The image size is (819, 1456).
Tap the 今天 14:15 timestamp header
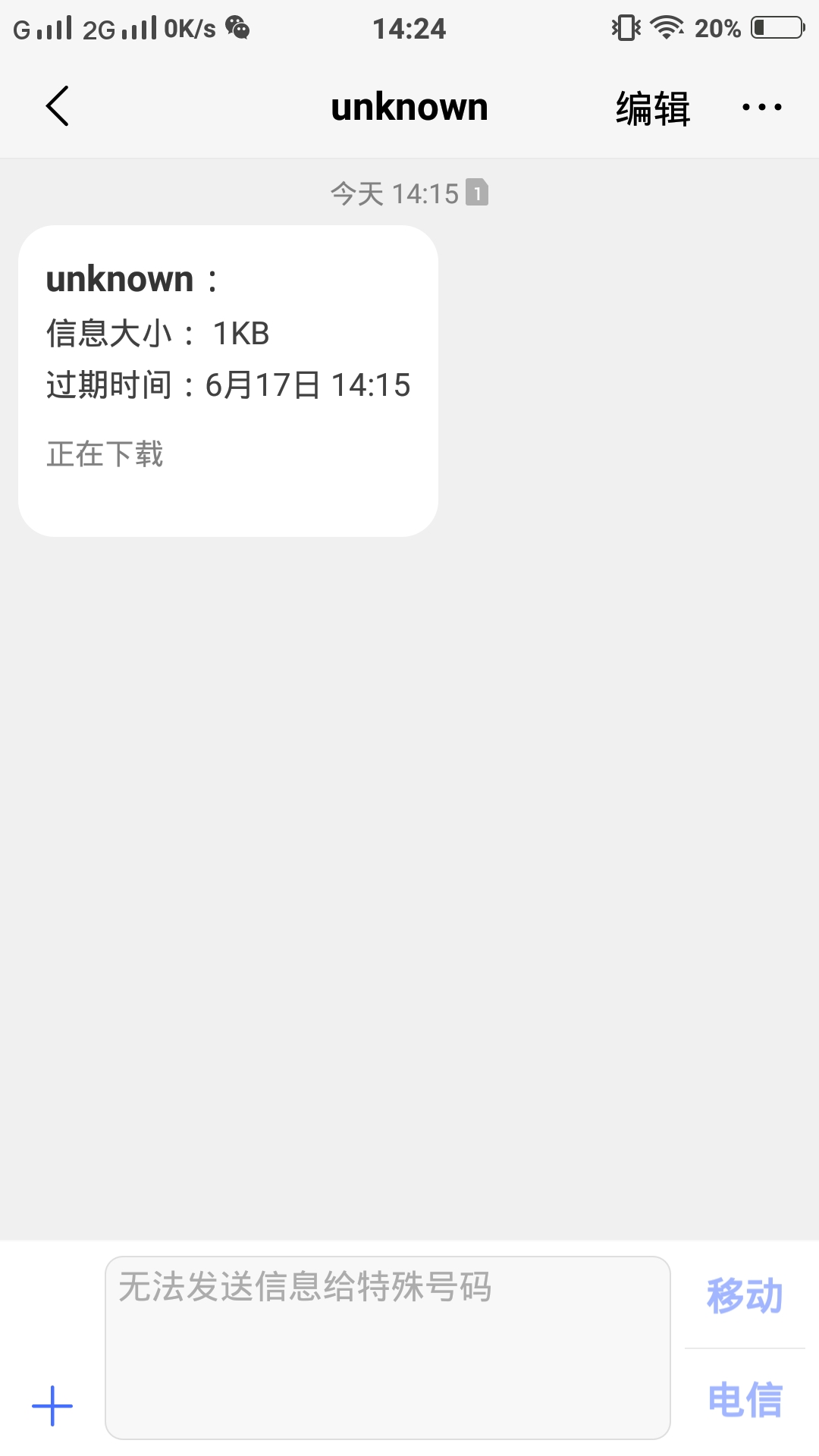pyautogui.click(x=394, y=193)
